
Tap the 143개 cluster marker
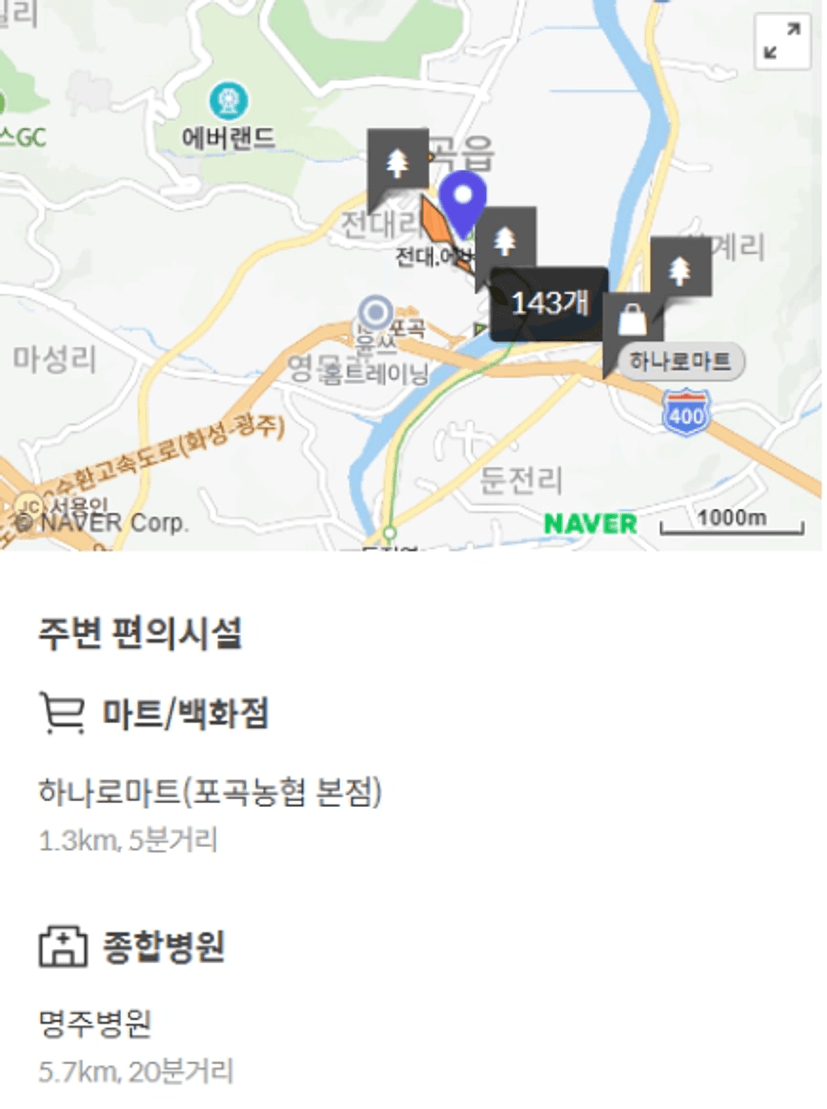[549, 304]
